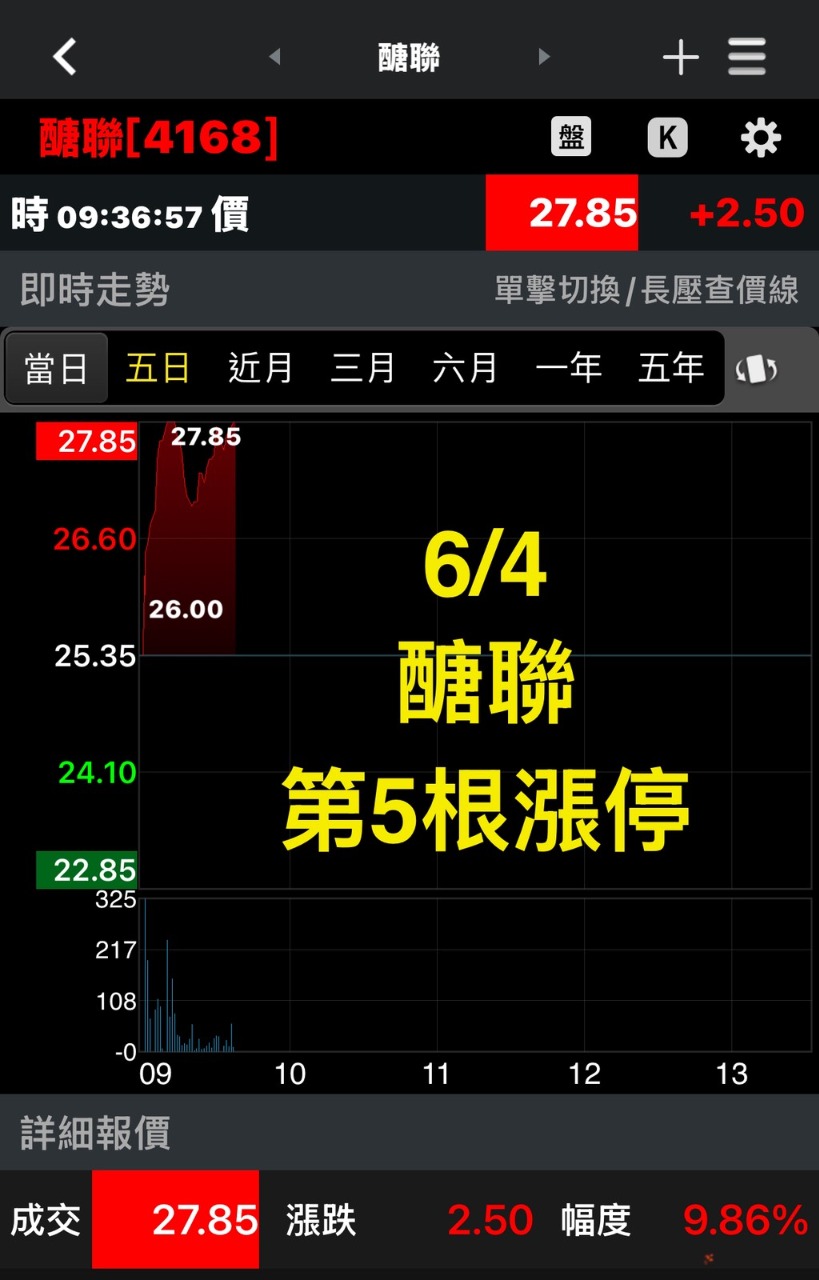Viewport: 819px width, 1280px height.
Task: Switch to the 近月 chart tab
Action: [260, 369]
